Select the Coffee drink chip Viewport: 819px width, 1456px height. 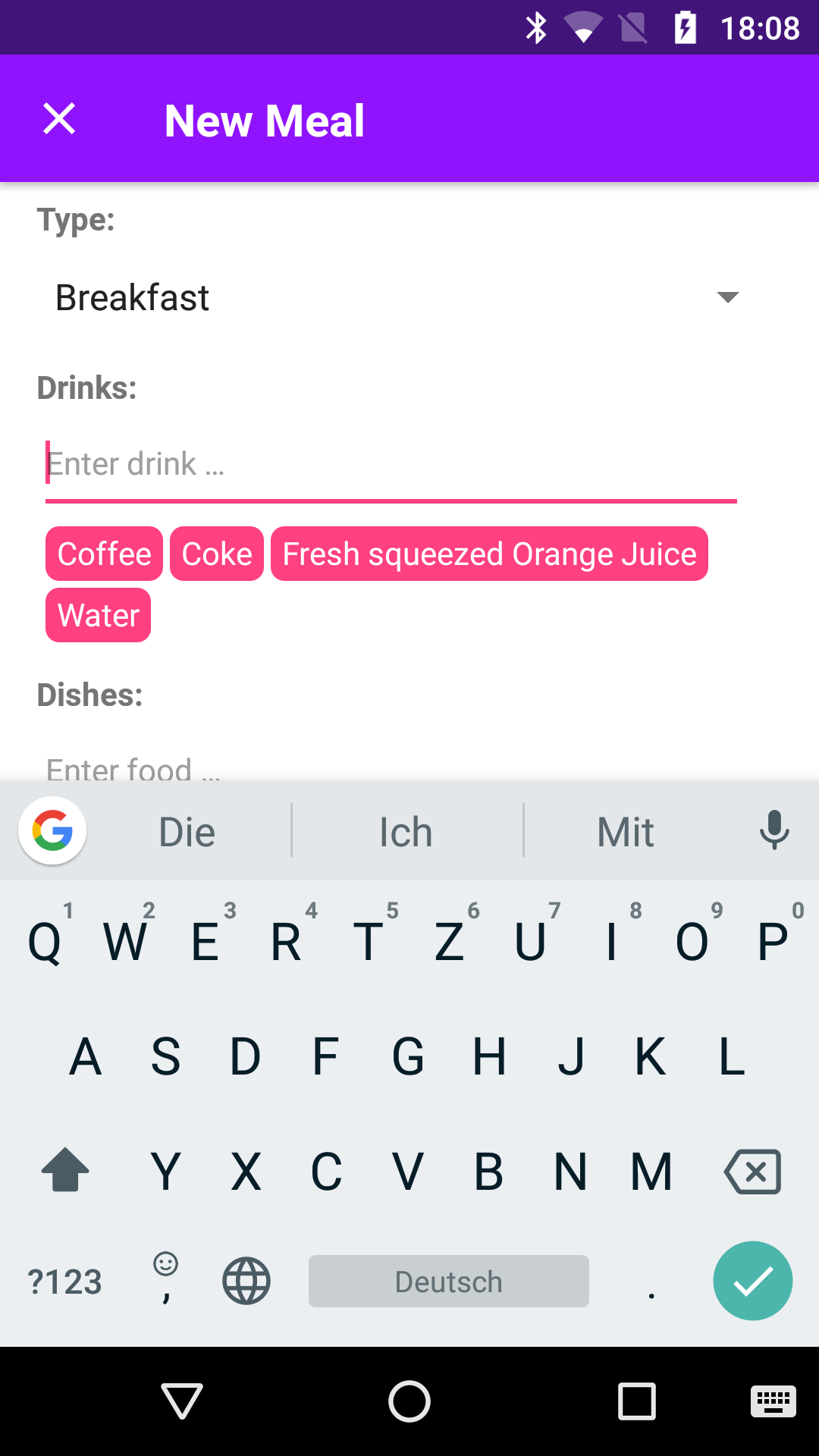[x=104, y=554]
